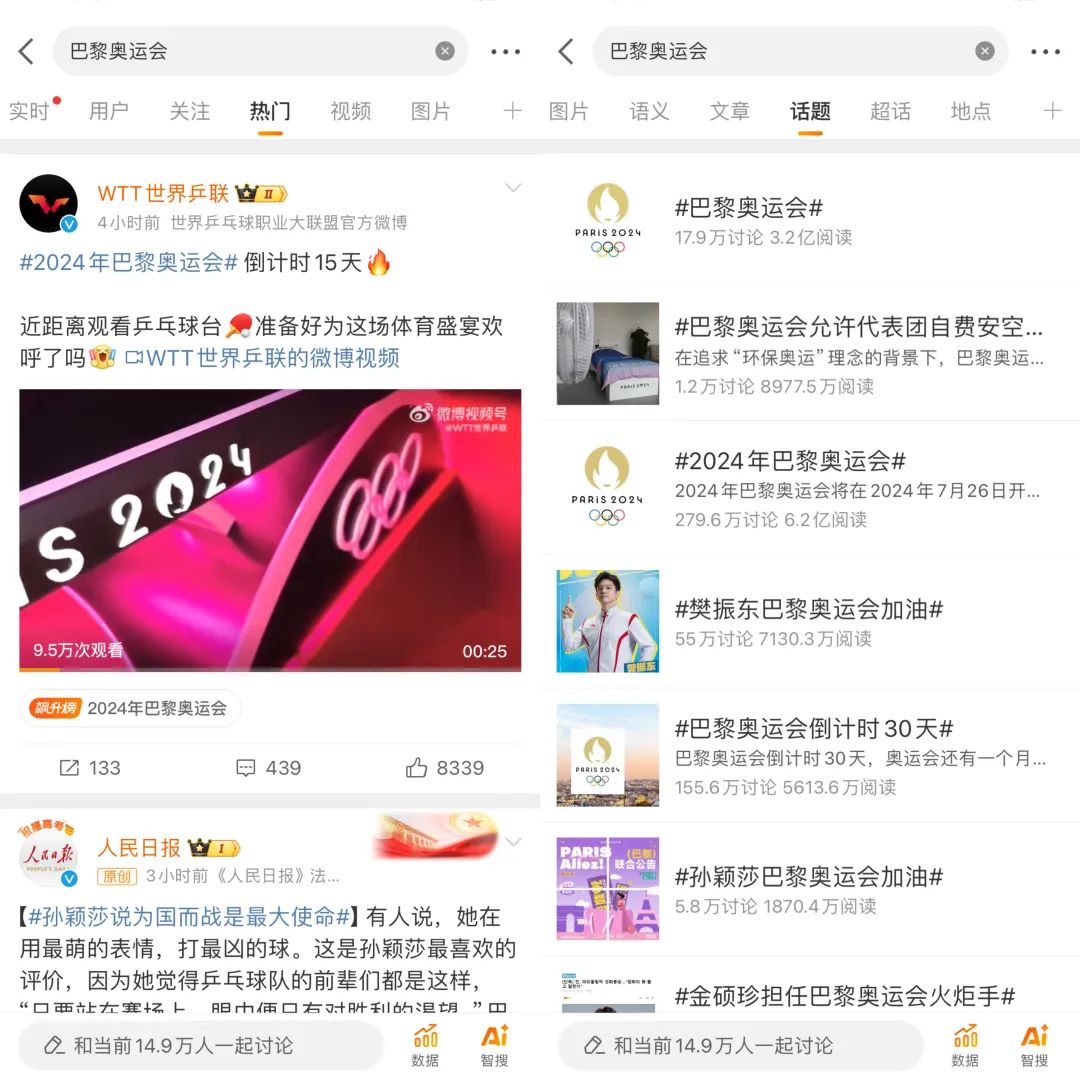1080x1080 pixels.
Task: Play the WTT世界乒联 Paris 2024 video
Action: pos(270,530)
